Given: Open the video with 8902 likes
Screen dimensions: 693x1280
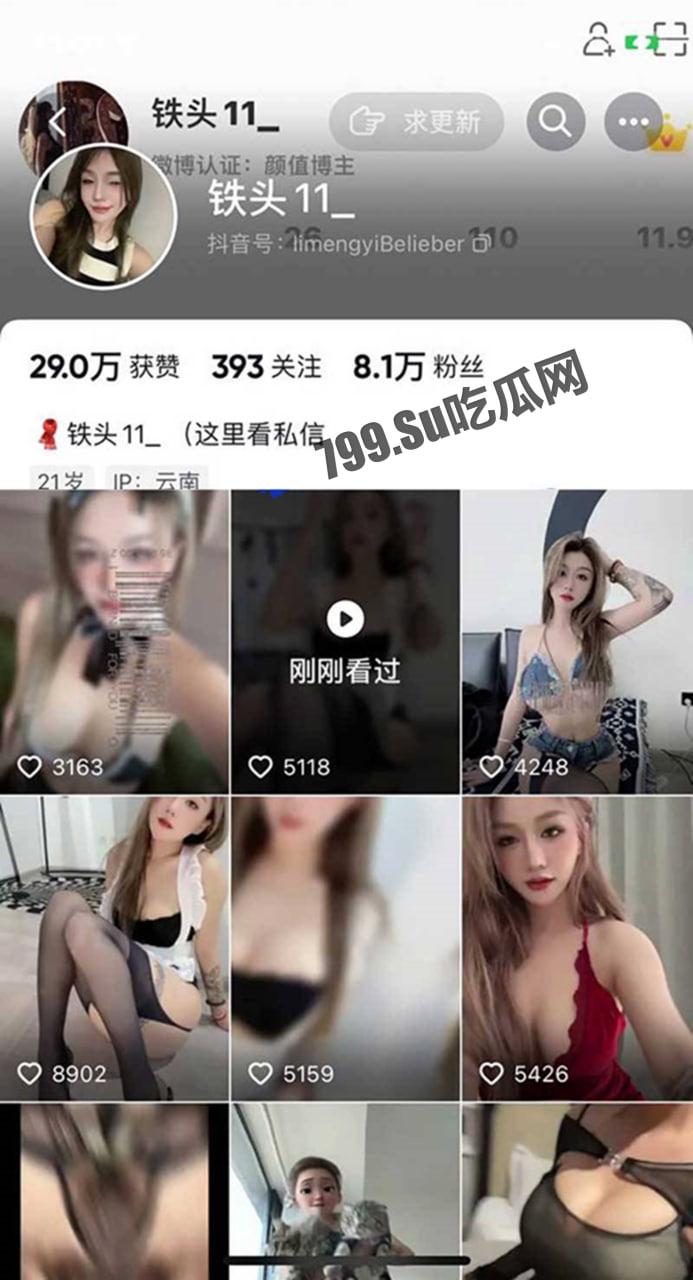Looking at the screenshot, I should tap(114, 947).
